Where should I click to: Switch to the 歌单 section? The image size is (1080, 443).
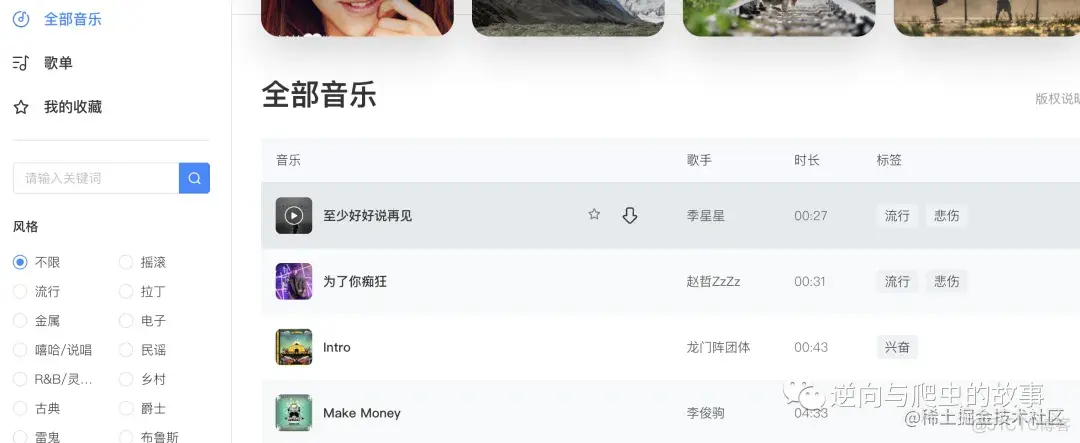coord(57,63)
